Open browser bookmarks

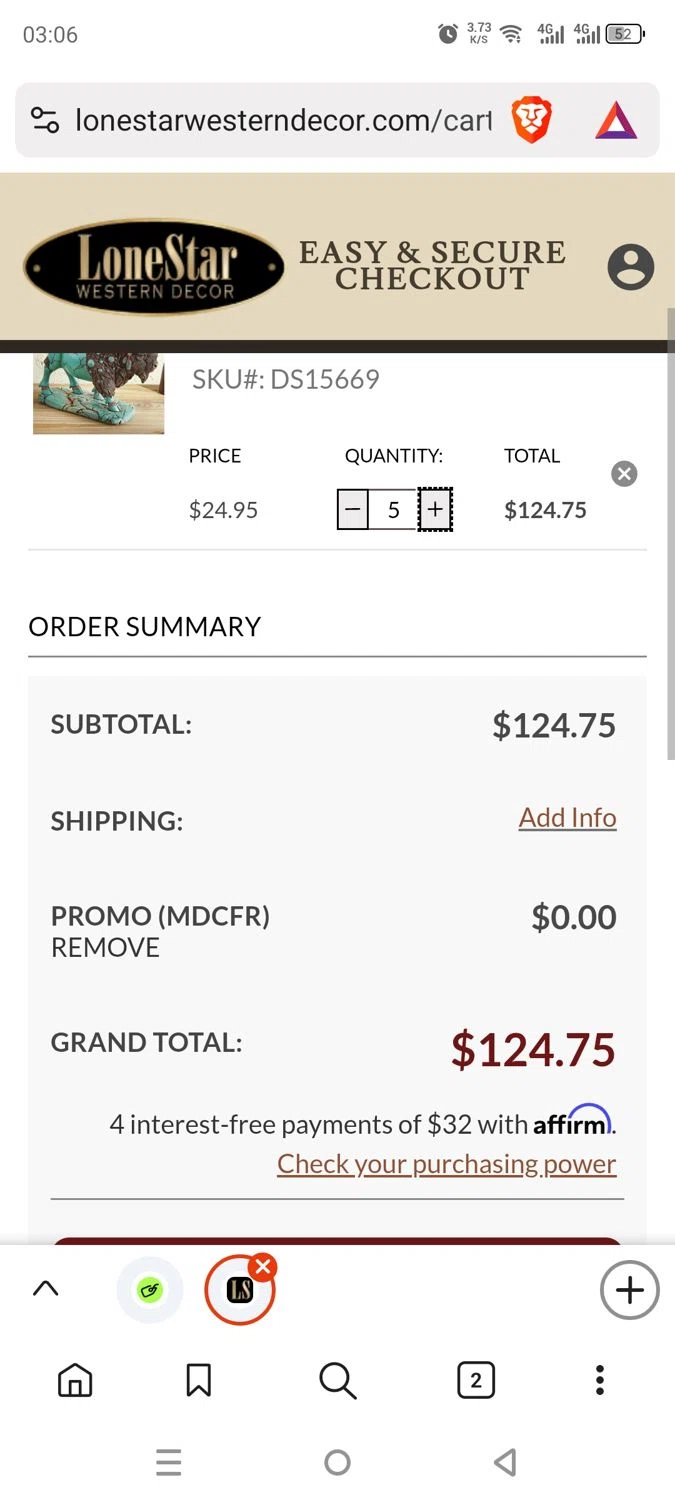tap(199, 1381)
